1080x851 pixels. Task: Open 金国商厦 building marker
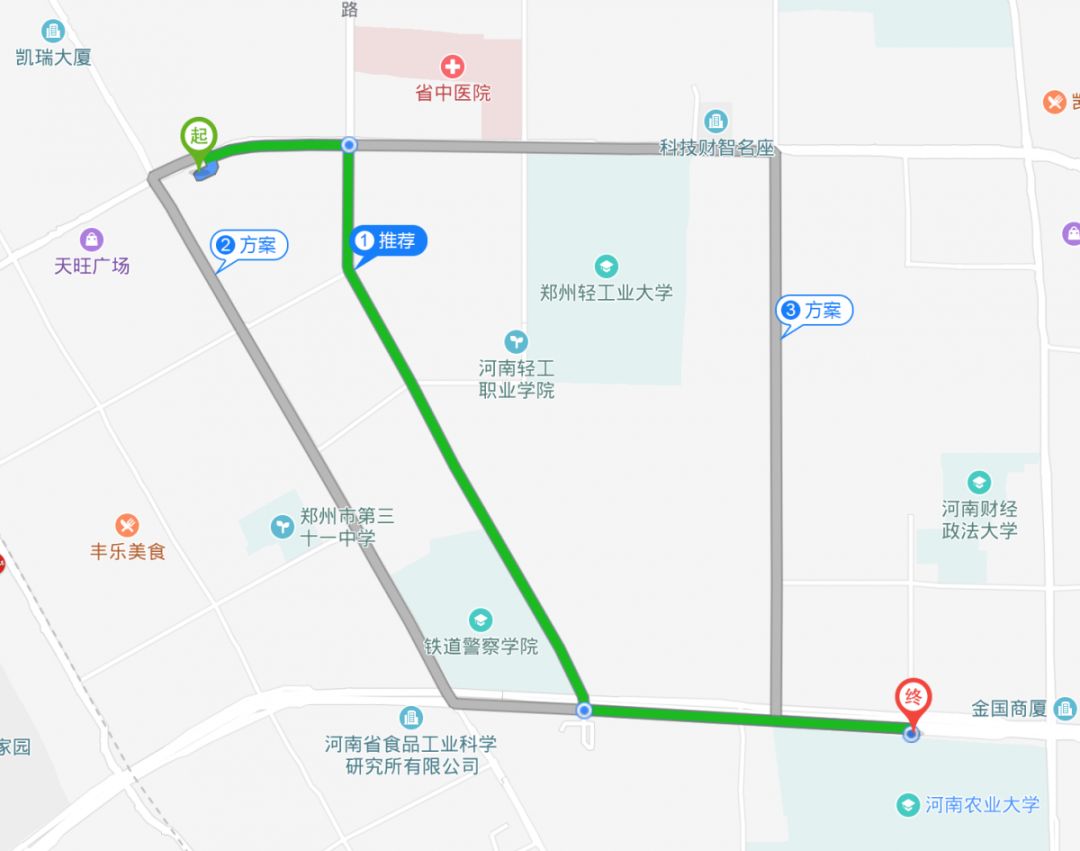tap(1065, 709)
